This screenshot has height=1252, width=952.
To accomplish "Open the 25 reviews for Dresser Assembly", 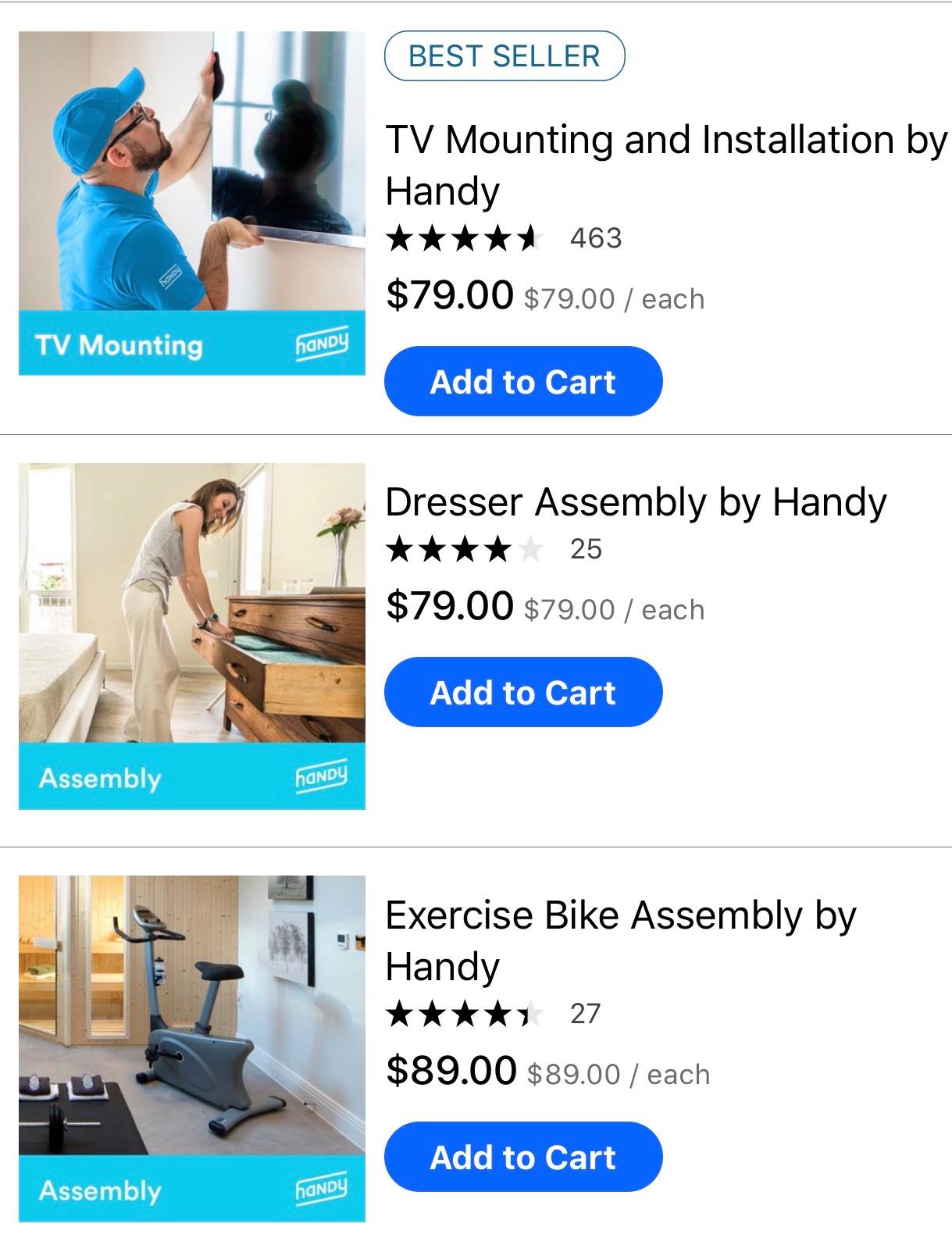I will [x=586, y=549].
